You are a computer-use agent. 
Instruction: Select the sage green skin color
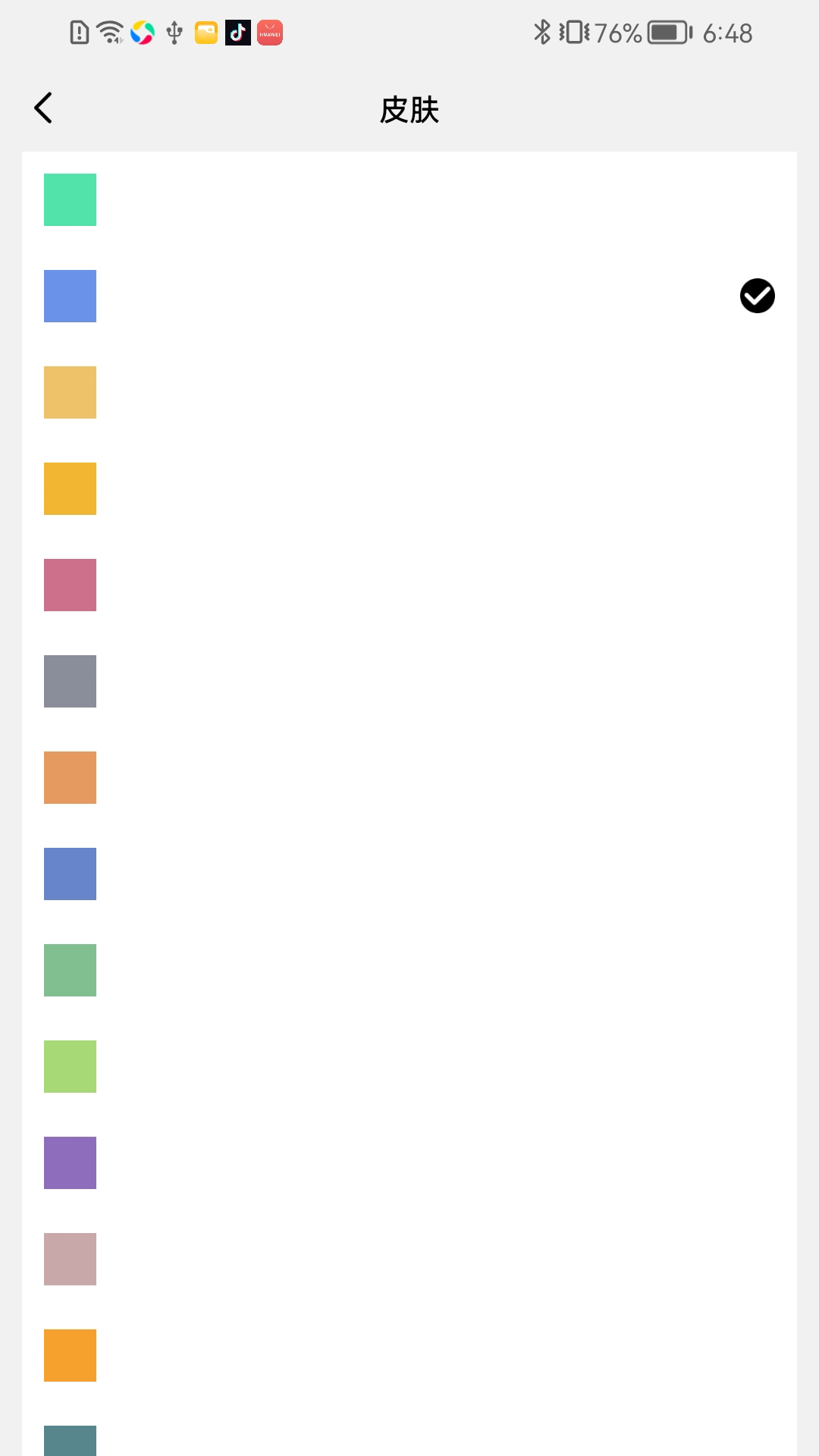[x=70, y=970]
